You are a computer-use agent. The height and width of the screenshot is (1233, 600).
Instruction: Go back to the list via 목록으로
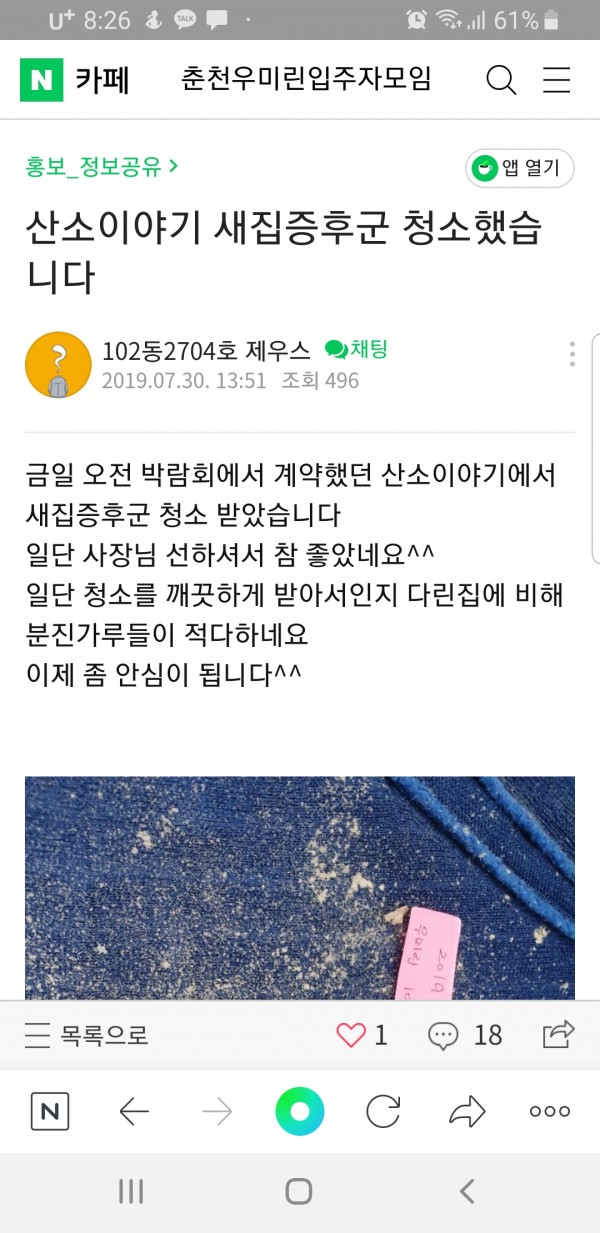pyautogui.click(x=86, y=1035)
